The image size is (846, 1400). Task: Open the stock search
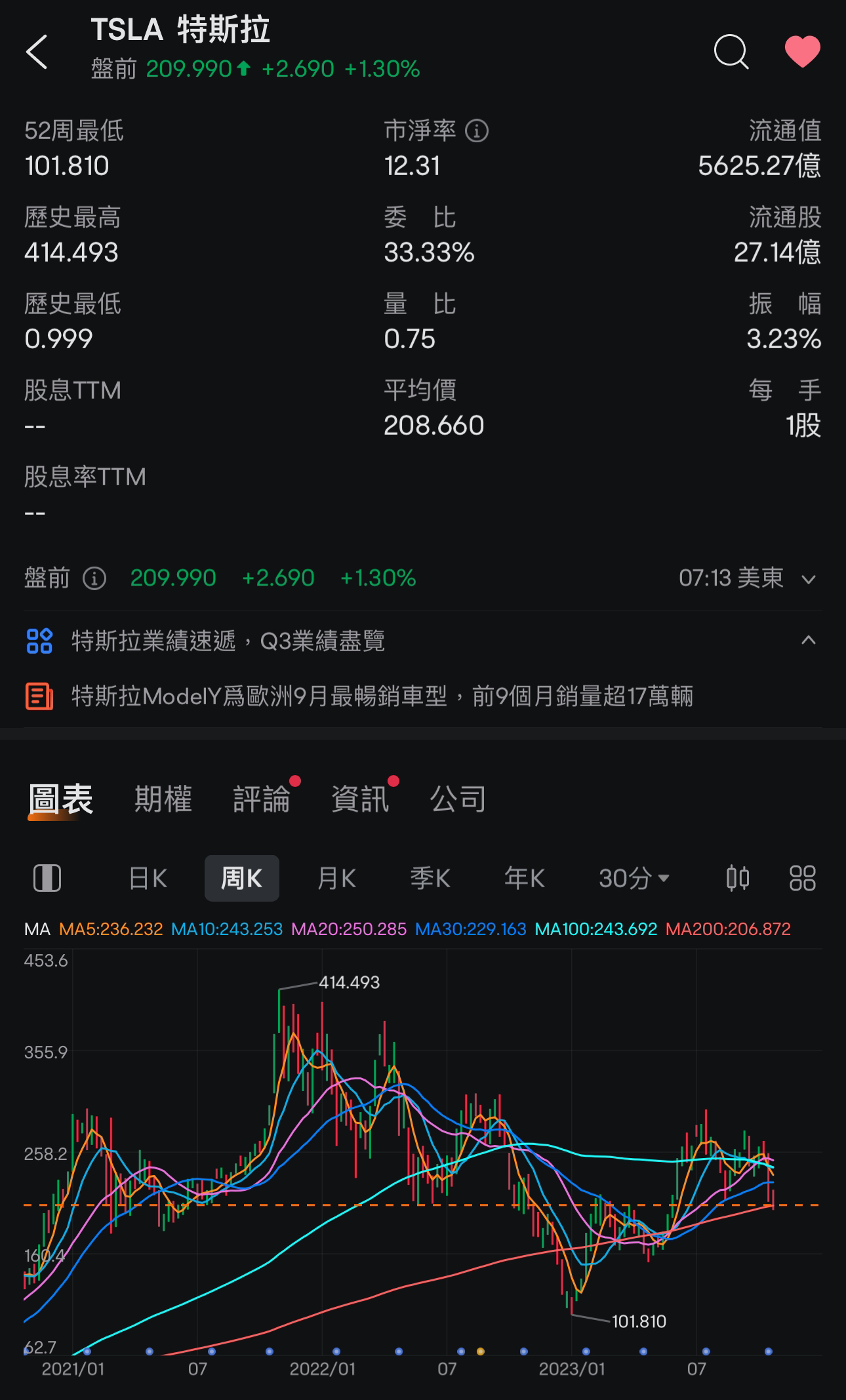(732, 52)
